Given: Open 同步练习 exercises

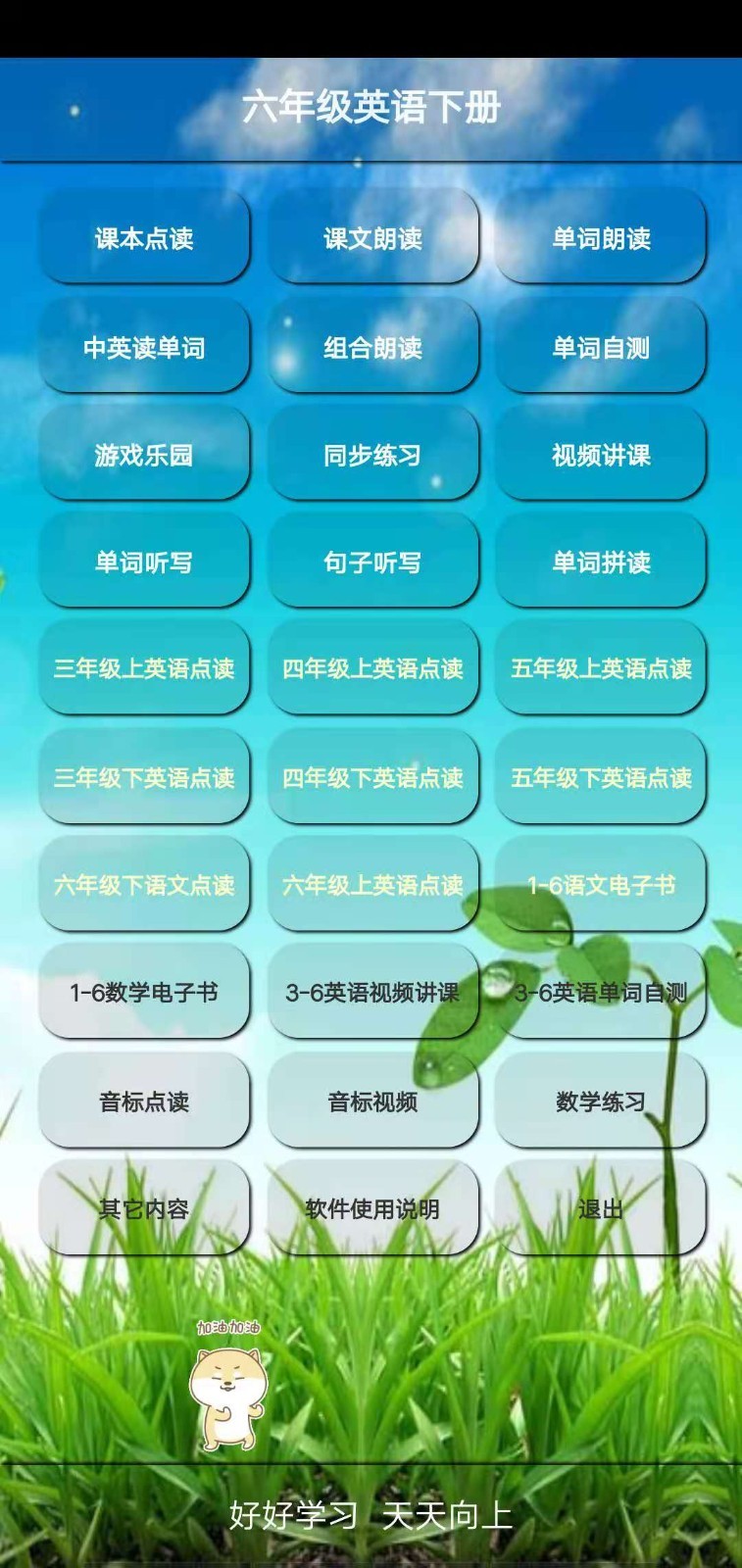Looking at the screenshot, I should pos(372,455).
